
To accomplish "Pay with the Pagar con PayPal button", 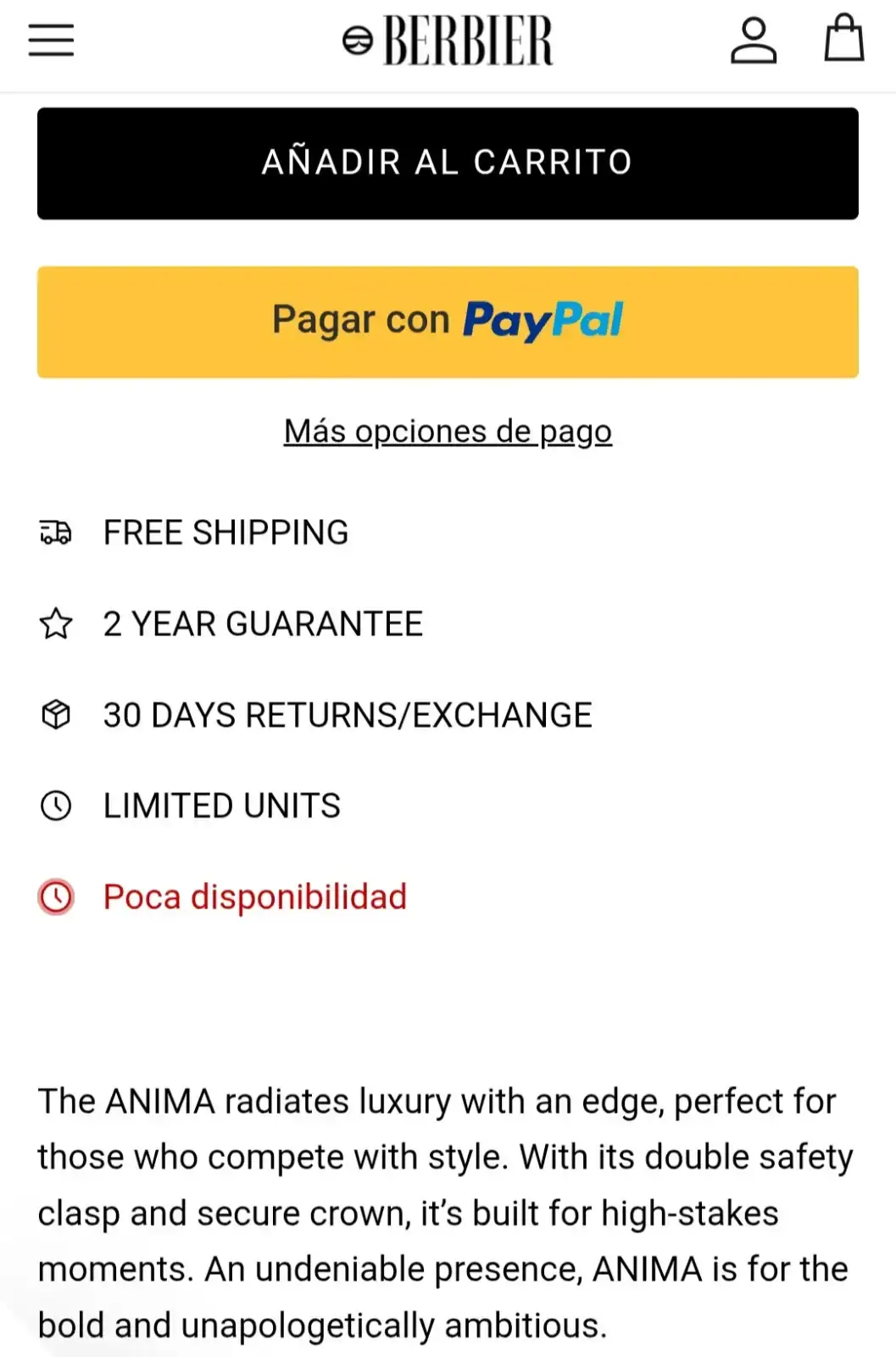I will (448, 321).
